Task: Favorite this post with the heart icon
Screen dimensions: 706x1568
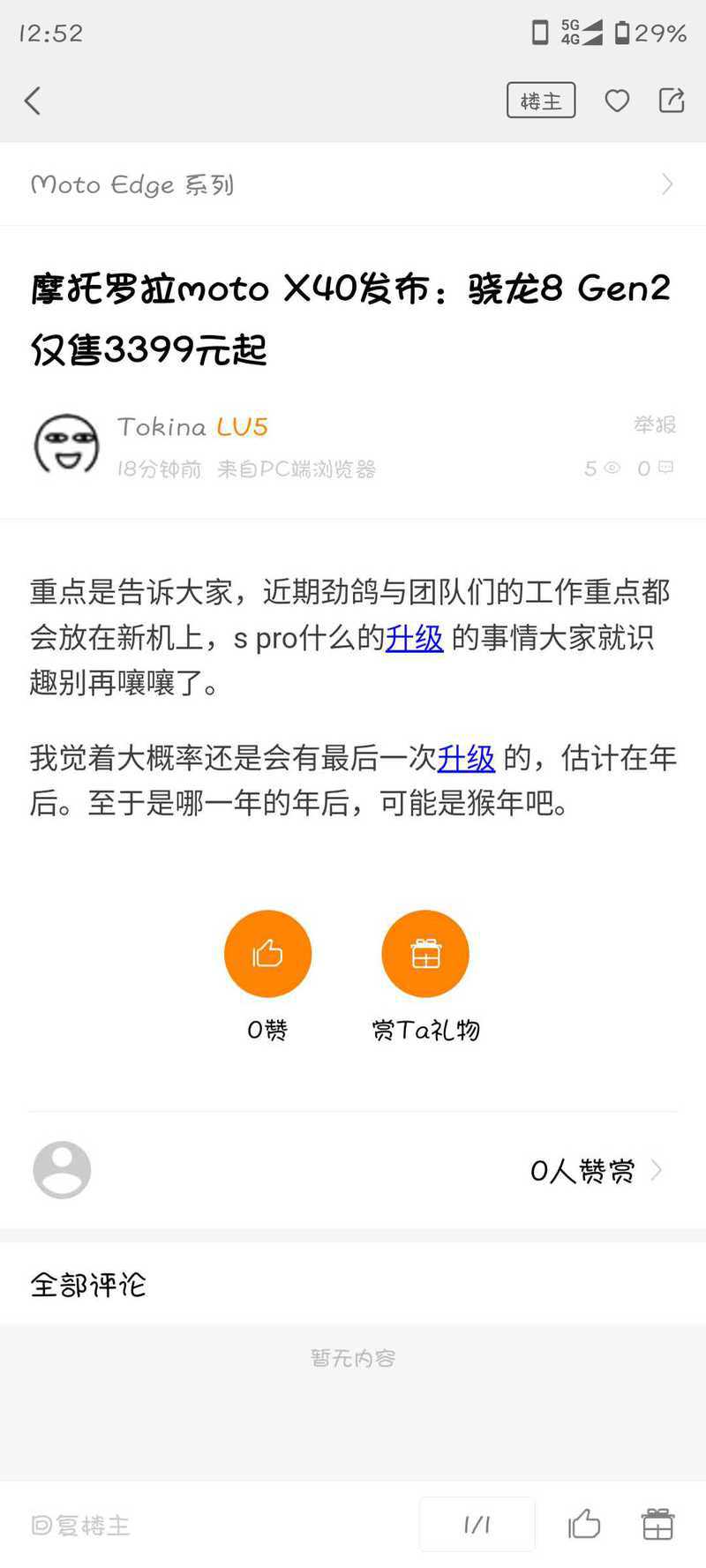Action: click(x=617, y=101)
